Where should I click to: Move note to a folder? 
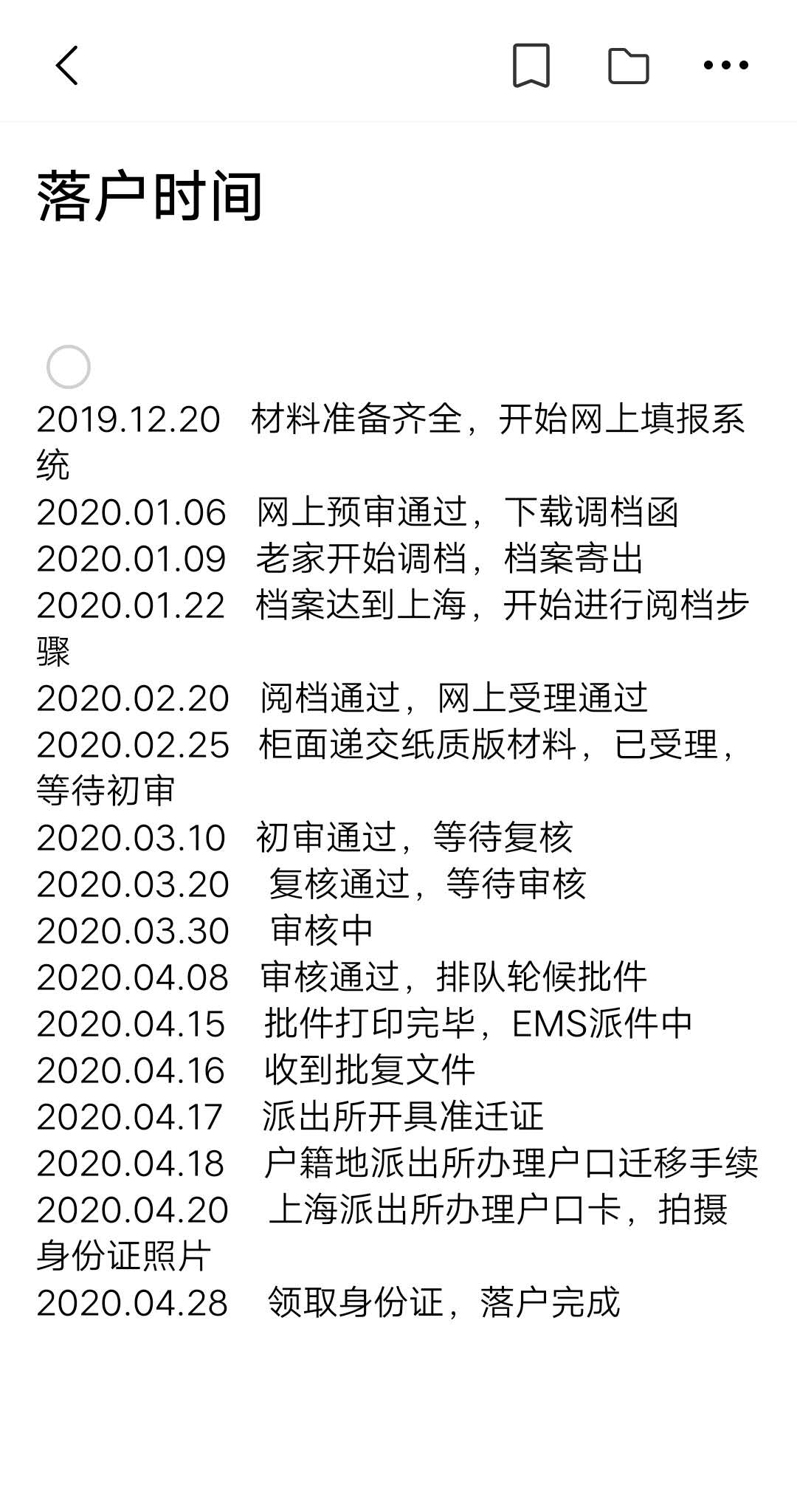(629, 66)
